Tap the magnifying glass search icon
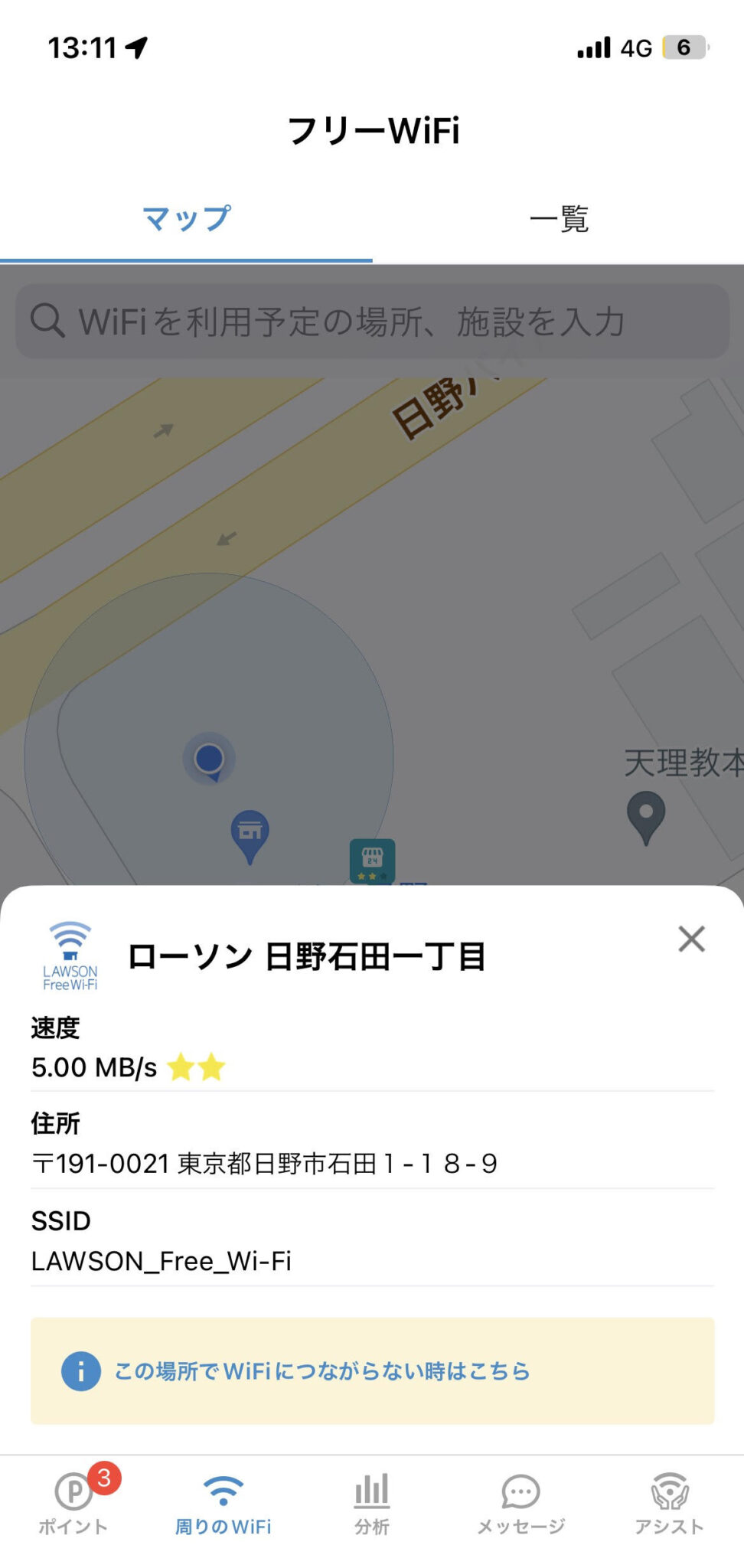This screenshot has height=1568, width=744. click(49, 321)
